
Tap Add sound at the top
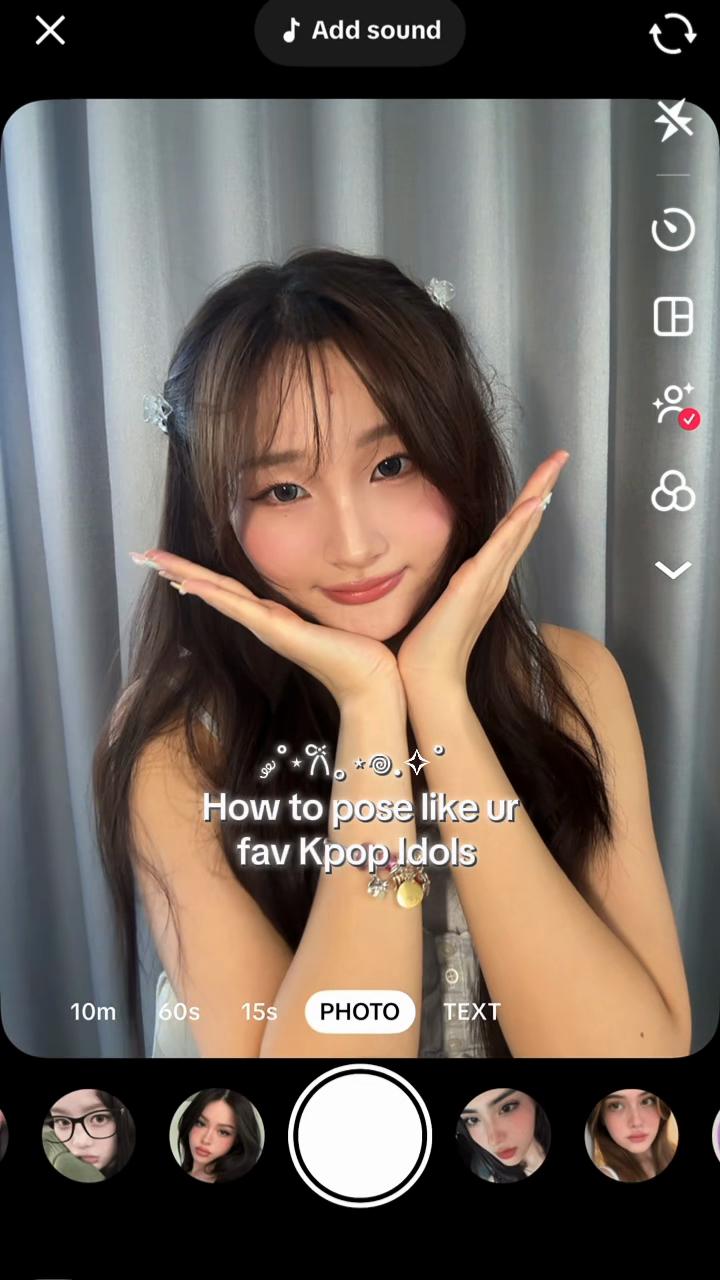click(360, 30)
